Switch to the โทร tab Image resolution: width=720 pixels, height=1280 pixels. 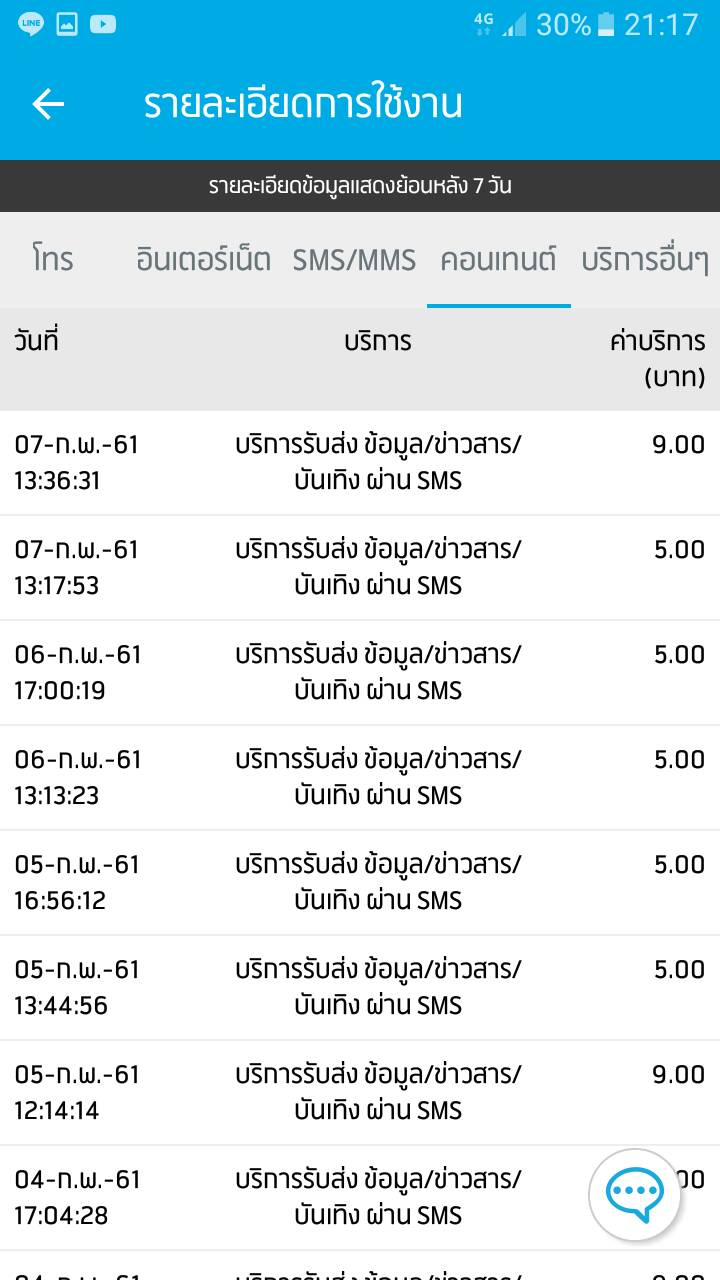[53, 260]
